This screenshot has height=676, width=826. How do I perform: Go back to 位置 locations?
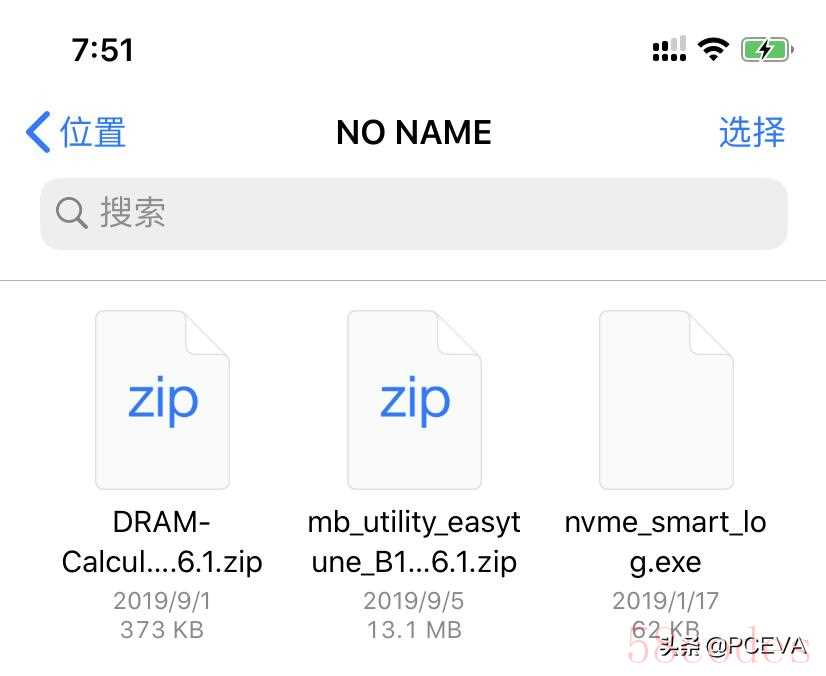[76, 132]
